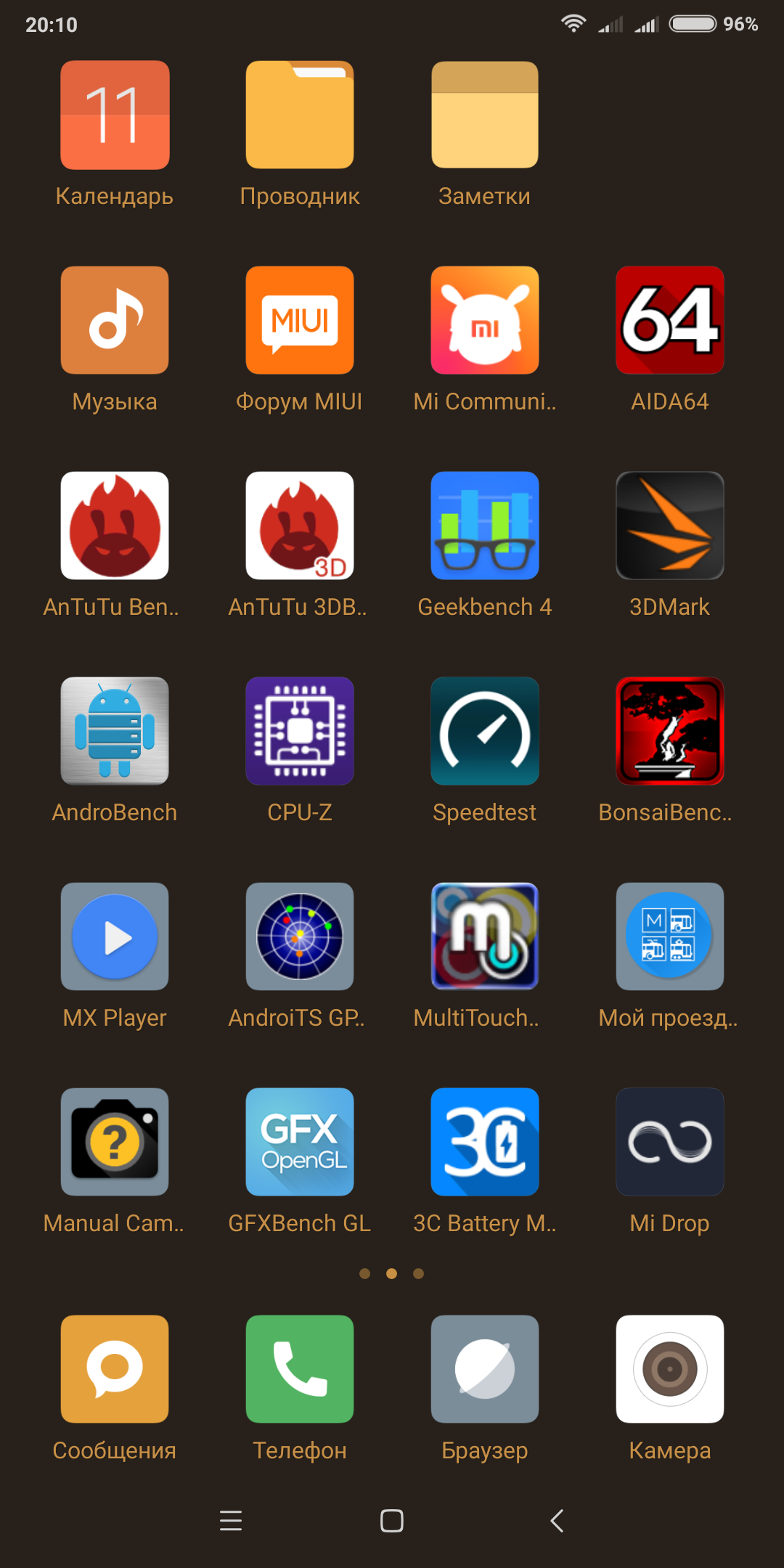Open the 3DMark app
Image resolution: width=784 pixels, height=1568 pixels.
tap(669, 526)
